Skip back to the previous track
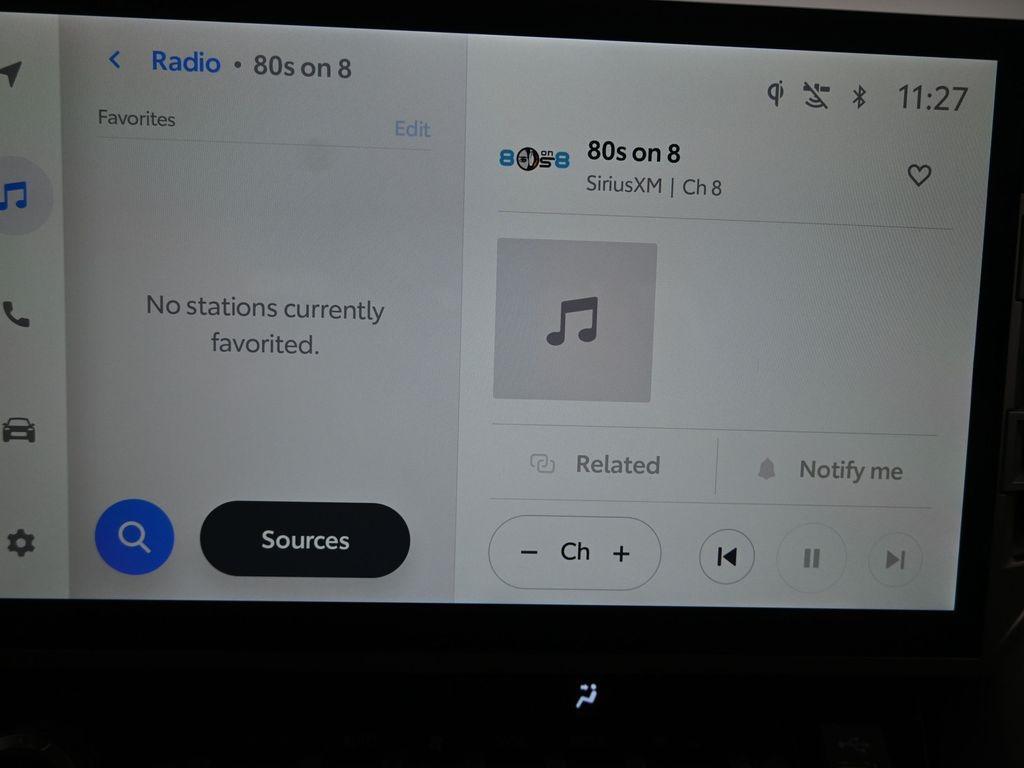 tap(727, 557)
